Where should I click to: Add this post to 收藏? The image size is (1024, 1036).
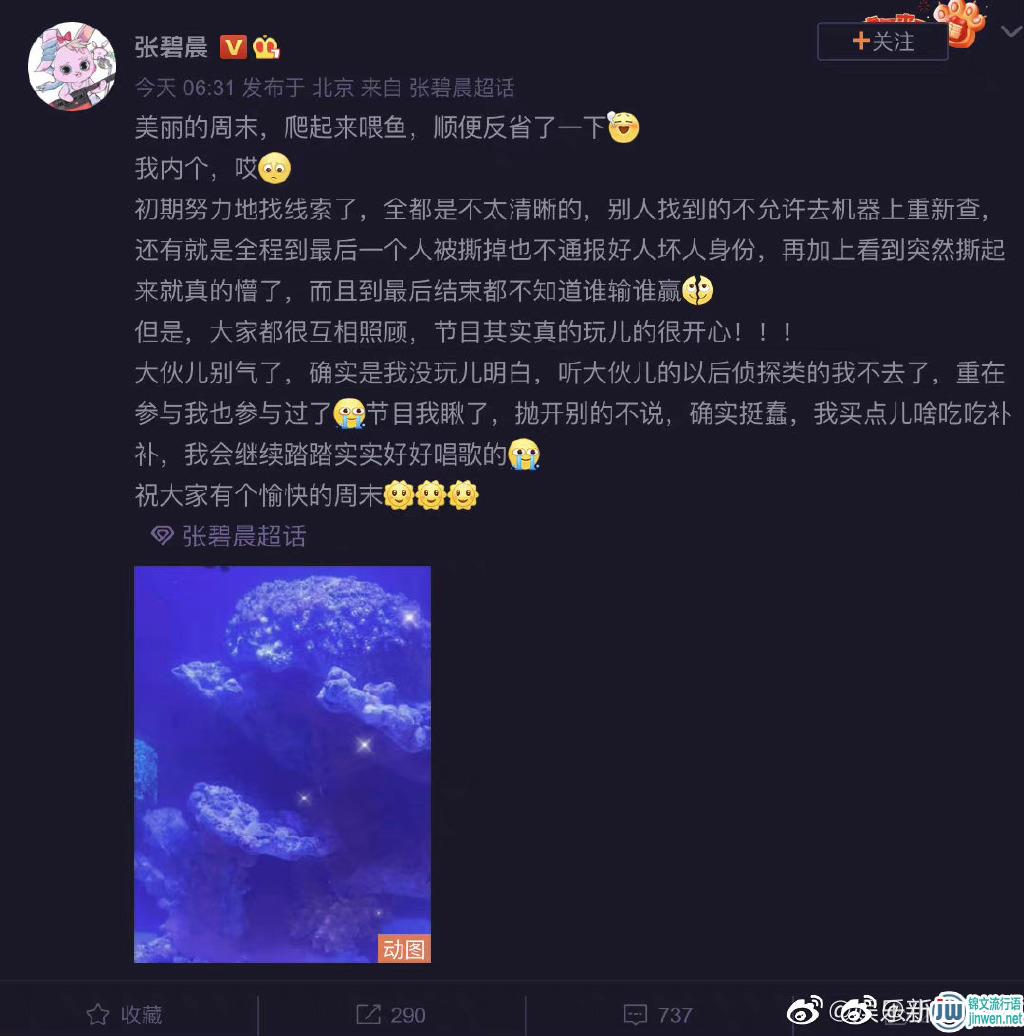click(x=125, y=1014)
